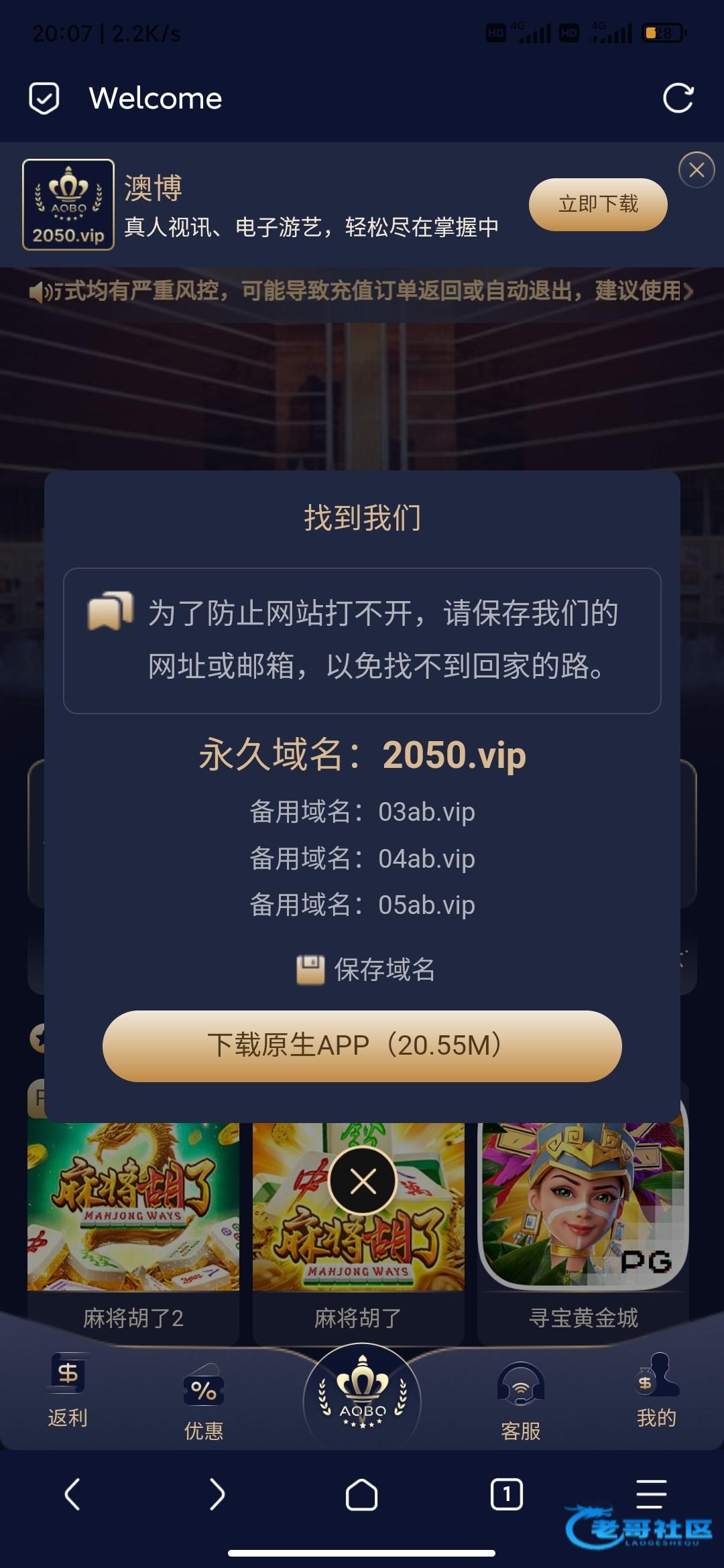The image size is (724, 1568).
Task: Reload the page with the refresh icon
Action: (x=678, y=99)
